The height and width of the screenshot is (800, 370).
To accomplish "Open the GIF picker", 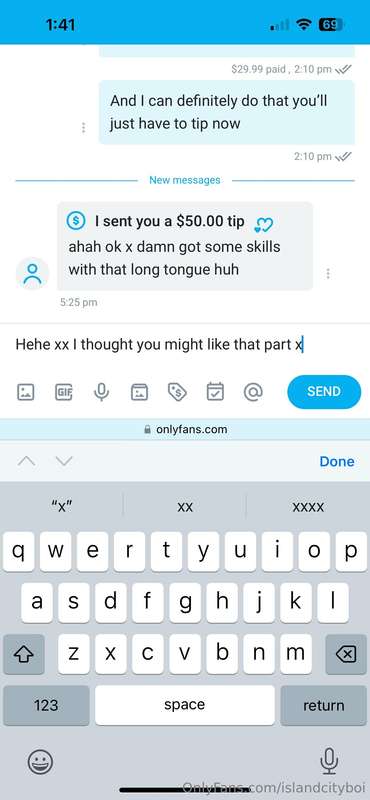I will [x=64, y=392].
